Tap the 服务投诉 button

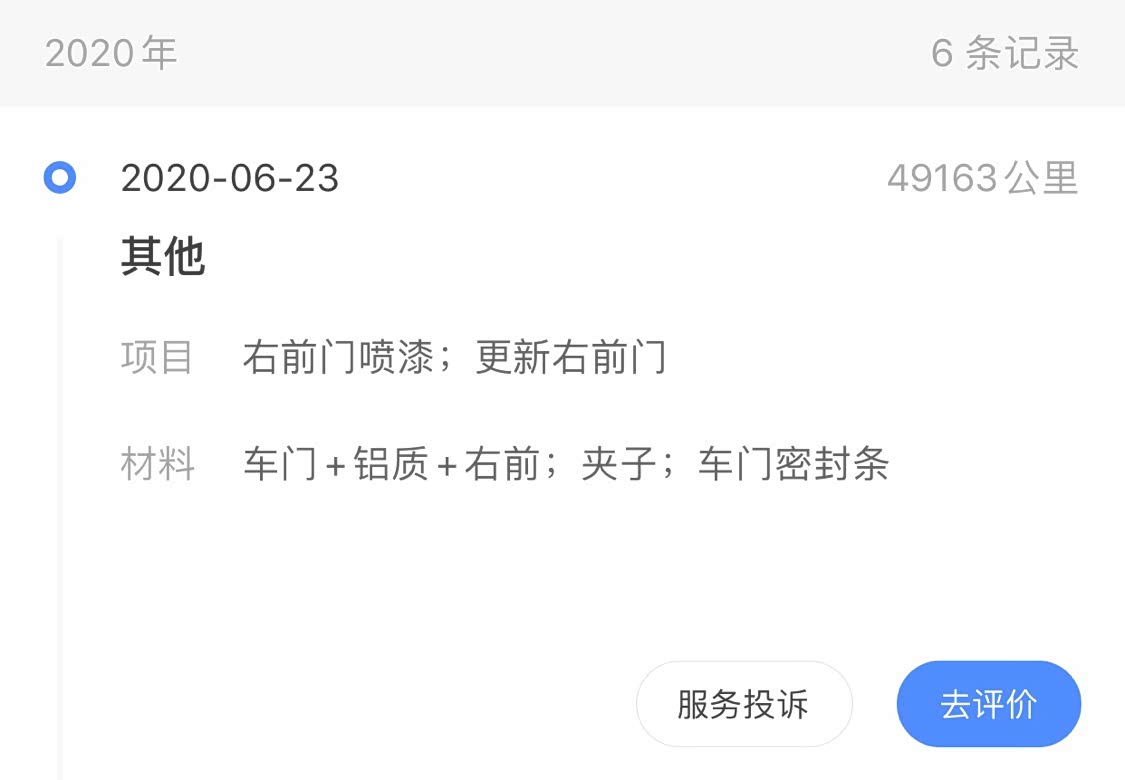point(744,704)
